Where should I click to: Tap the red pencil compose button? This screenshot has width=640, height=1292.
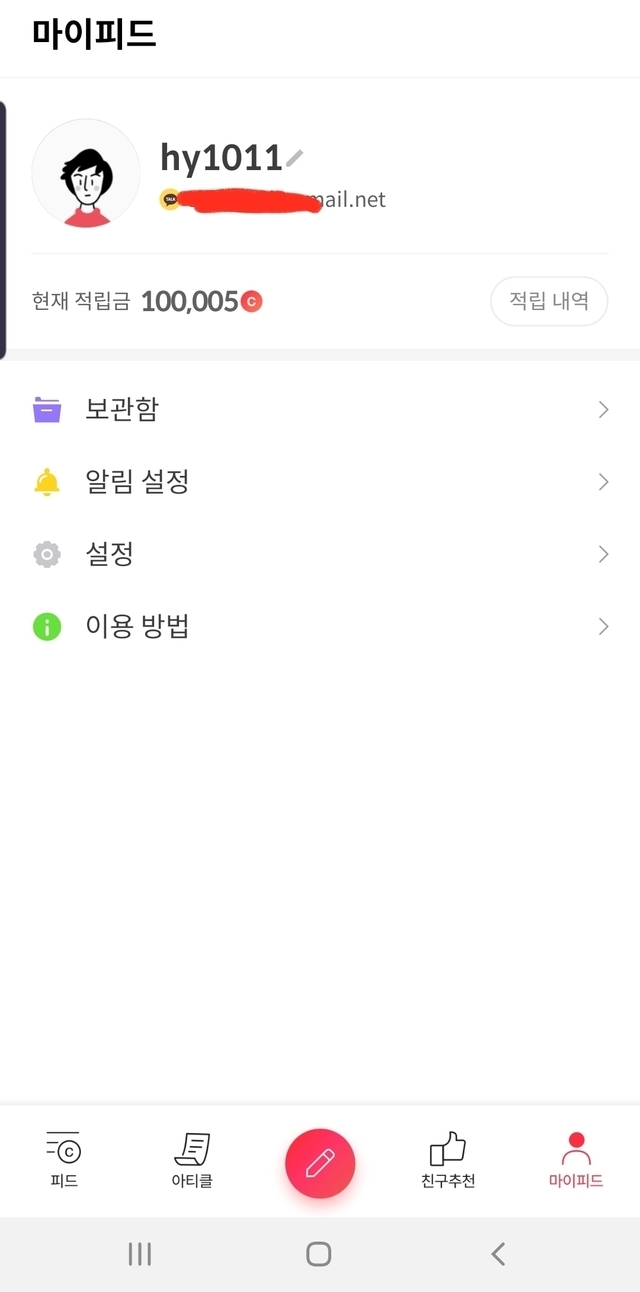(x=320, y=1162)
